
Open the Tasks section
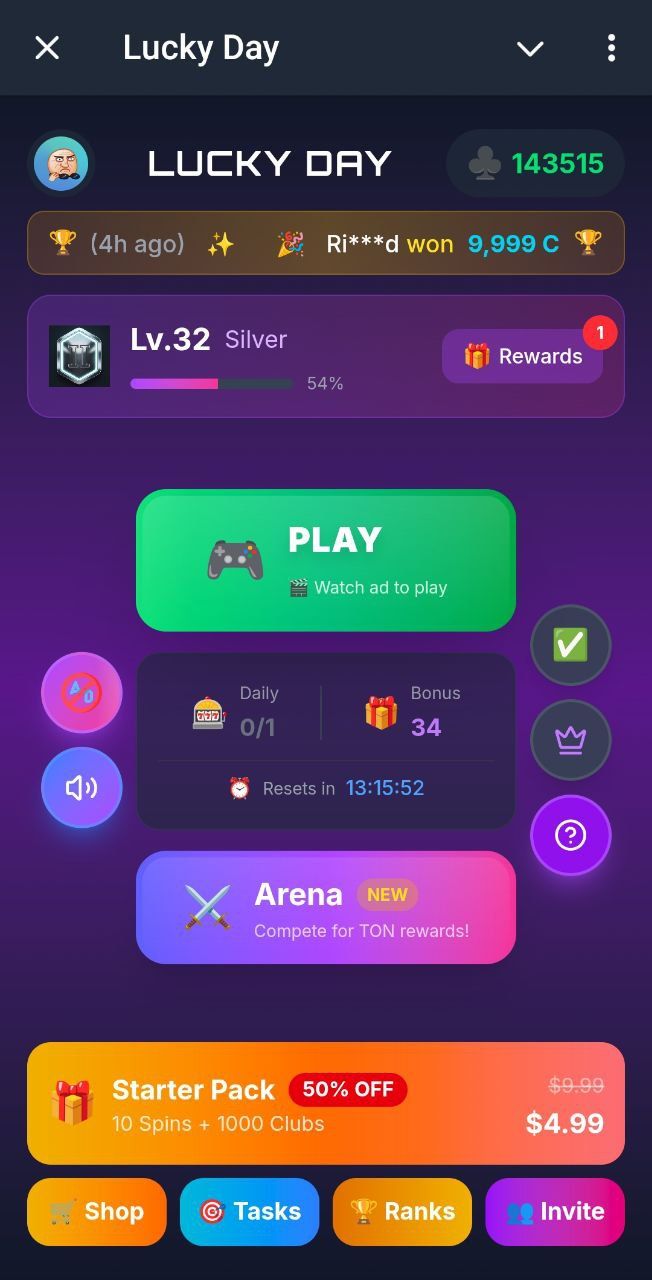coord(250,1212)
